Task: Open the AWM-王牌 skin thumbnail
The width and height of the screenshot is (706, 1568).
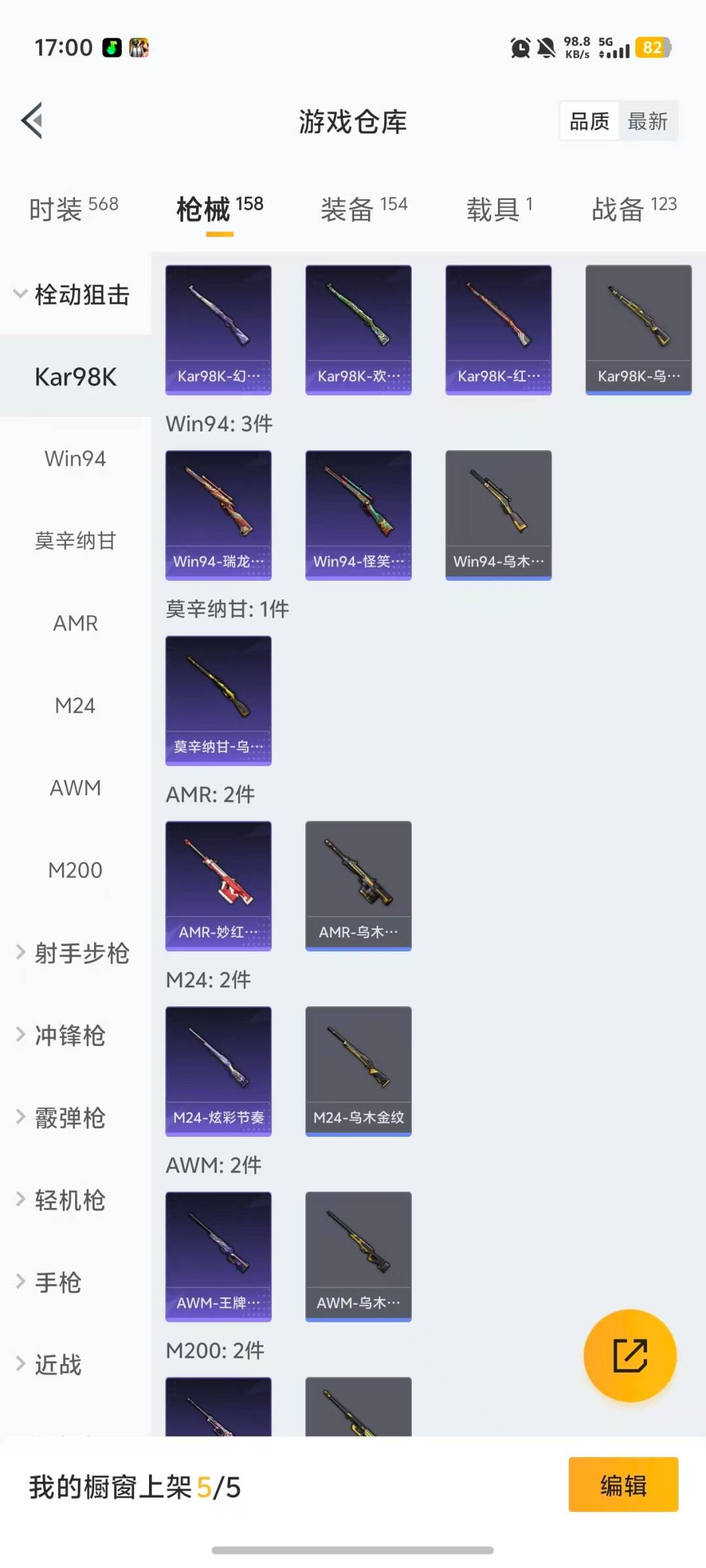Action: click(218, 1256)
